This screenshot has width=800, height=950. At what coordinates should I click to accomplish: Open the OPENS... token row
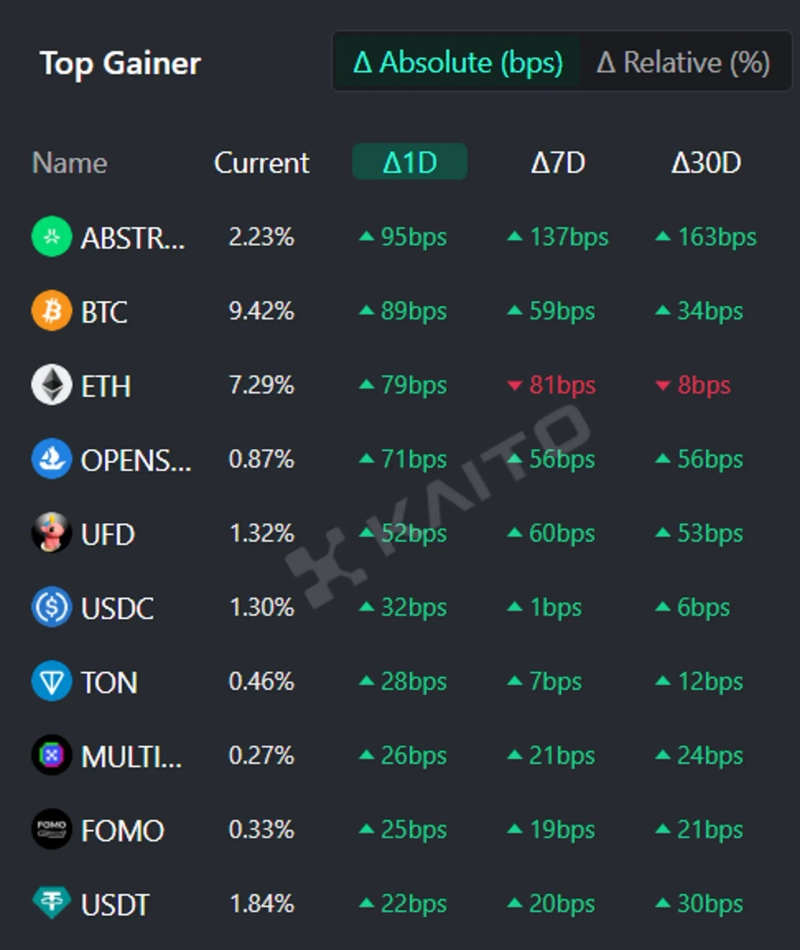pos(135,460)
